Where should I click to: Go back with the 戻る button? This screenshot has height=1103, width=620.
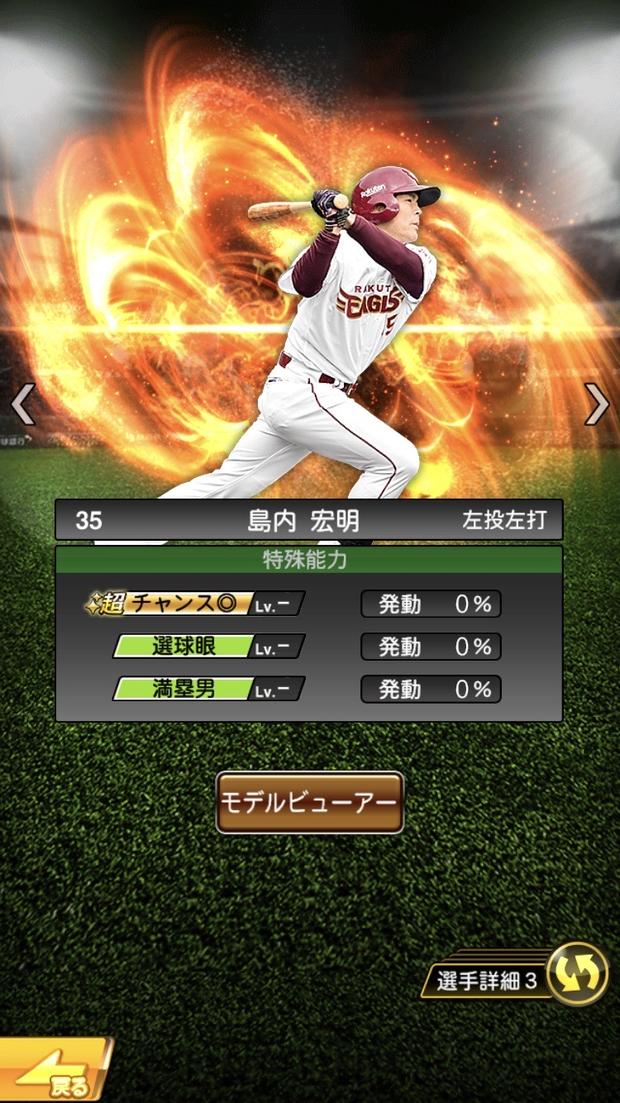[x=53, y=1074]
